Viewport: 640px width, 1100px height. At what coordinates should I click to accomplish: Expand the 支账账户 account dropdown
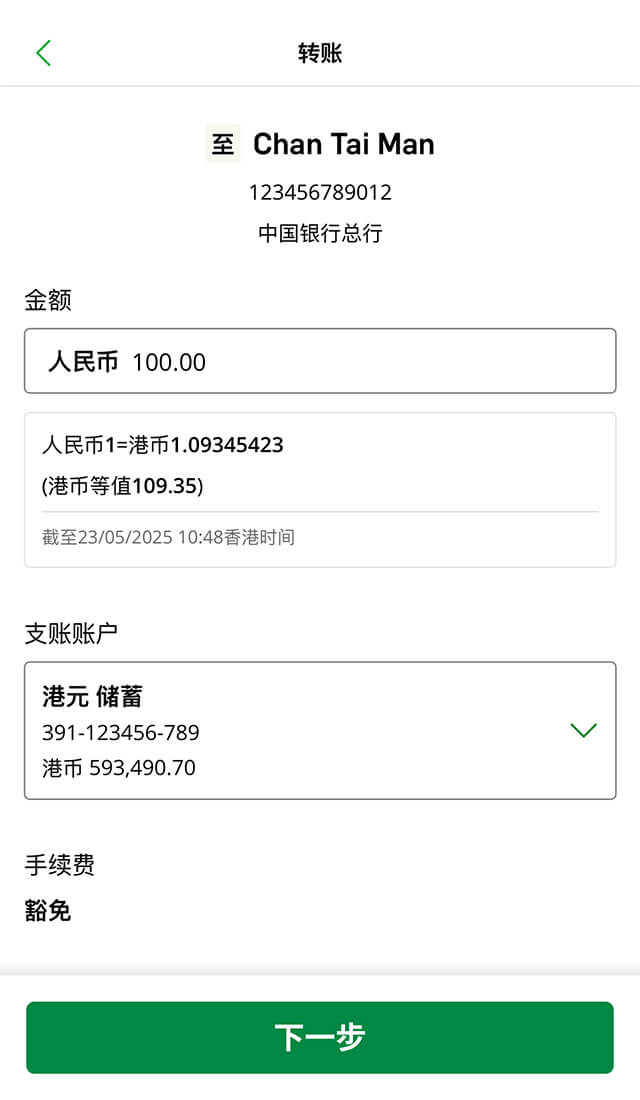pos(582,730)
